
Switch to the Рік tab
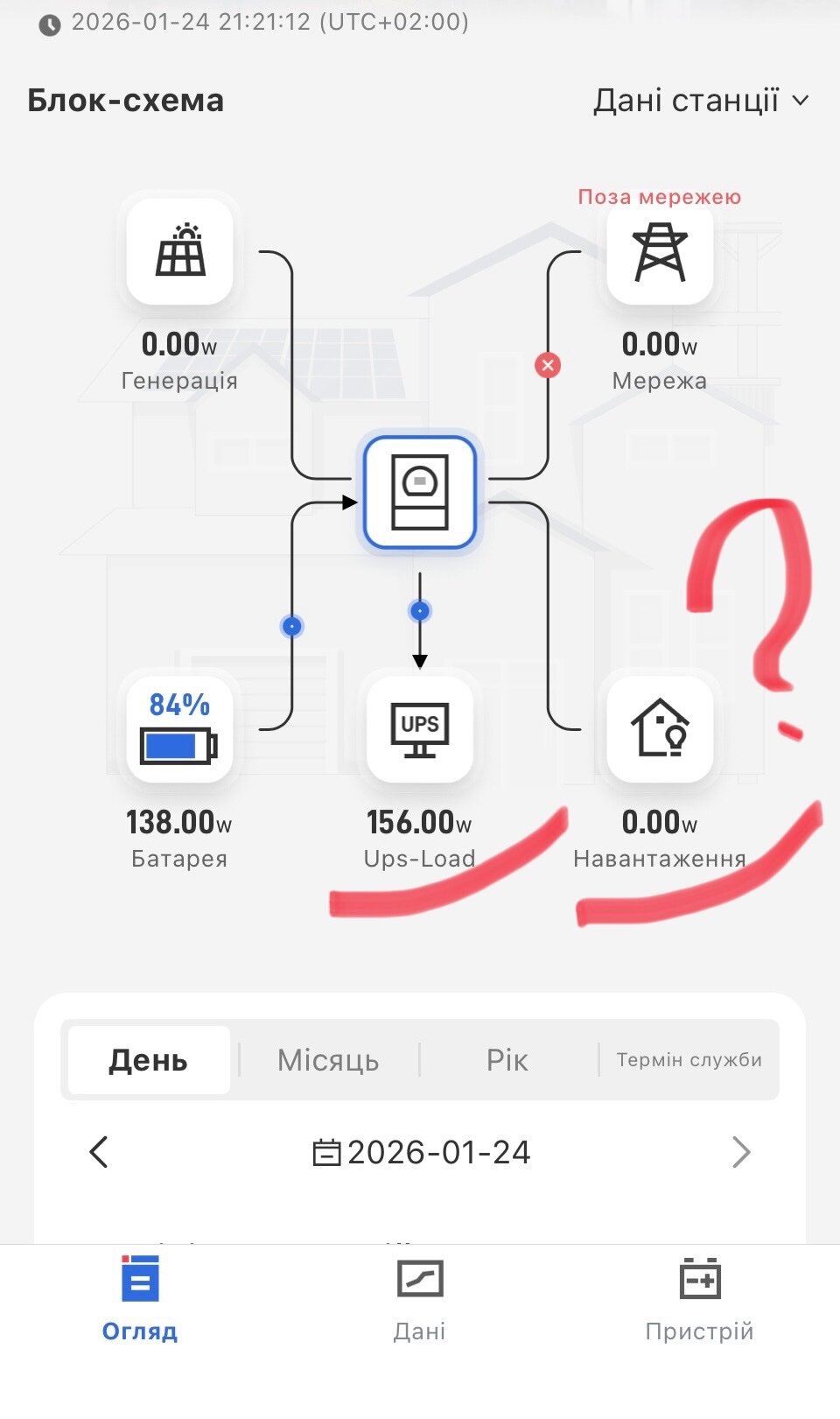pos(507,1060)
